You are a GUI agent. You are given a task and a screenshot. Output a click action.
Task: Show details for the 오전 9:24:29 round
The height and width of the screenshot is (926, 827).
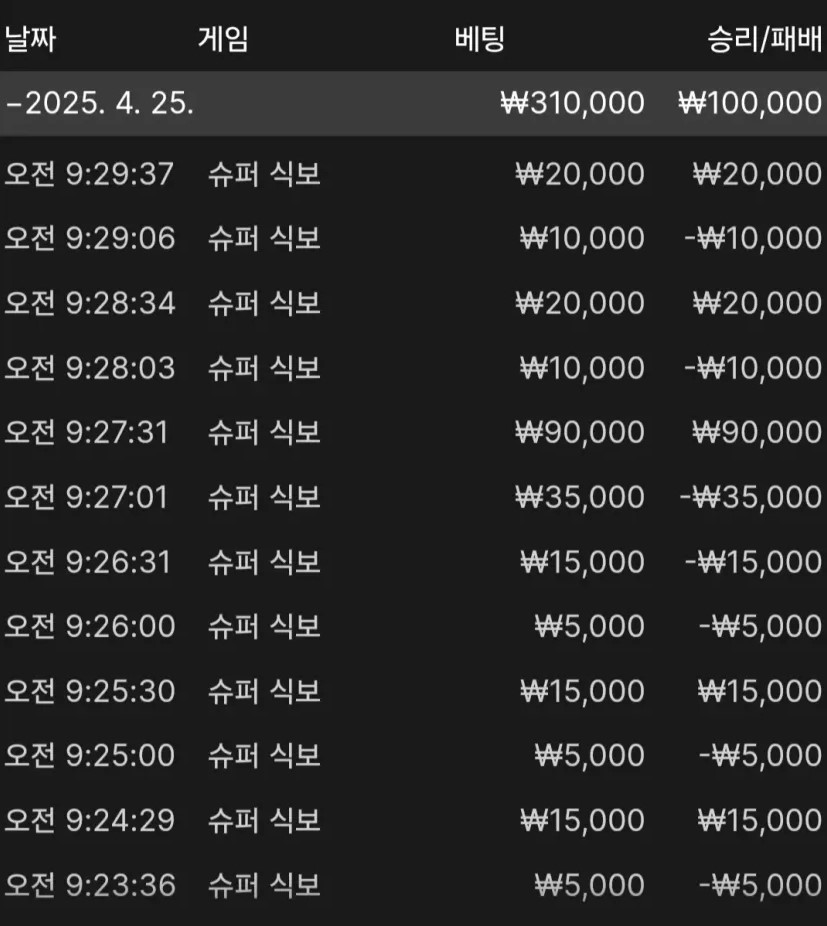click(x=264, y=820)
